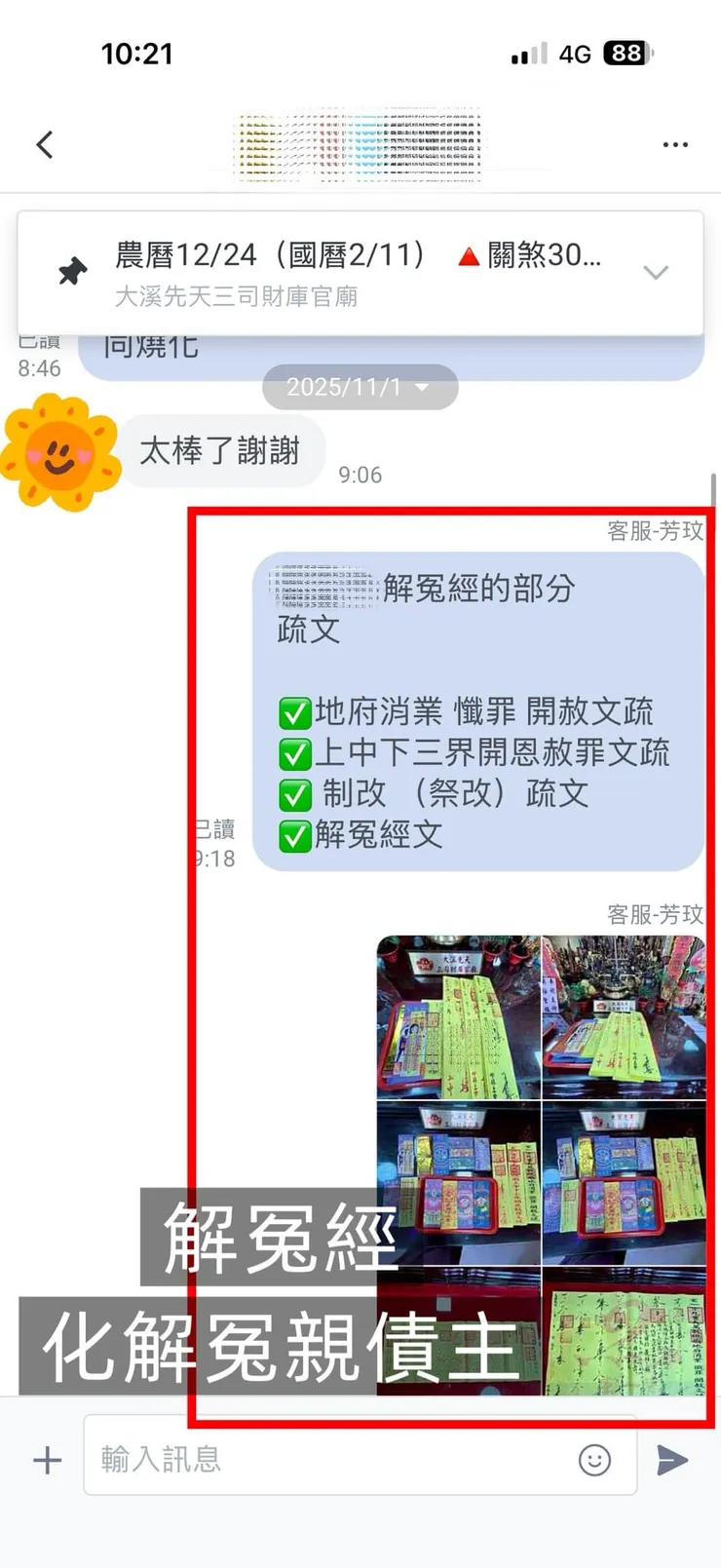Open the 2025/11/1 date dropdown
The width and height of the screenshot is (721, 1568).
pyautogui.click(x=360, y=387)
